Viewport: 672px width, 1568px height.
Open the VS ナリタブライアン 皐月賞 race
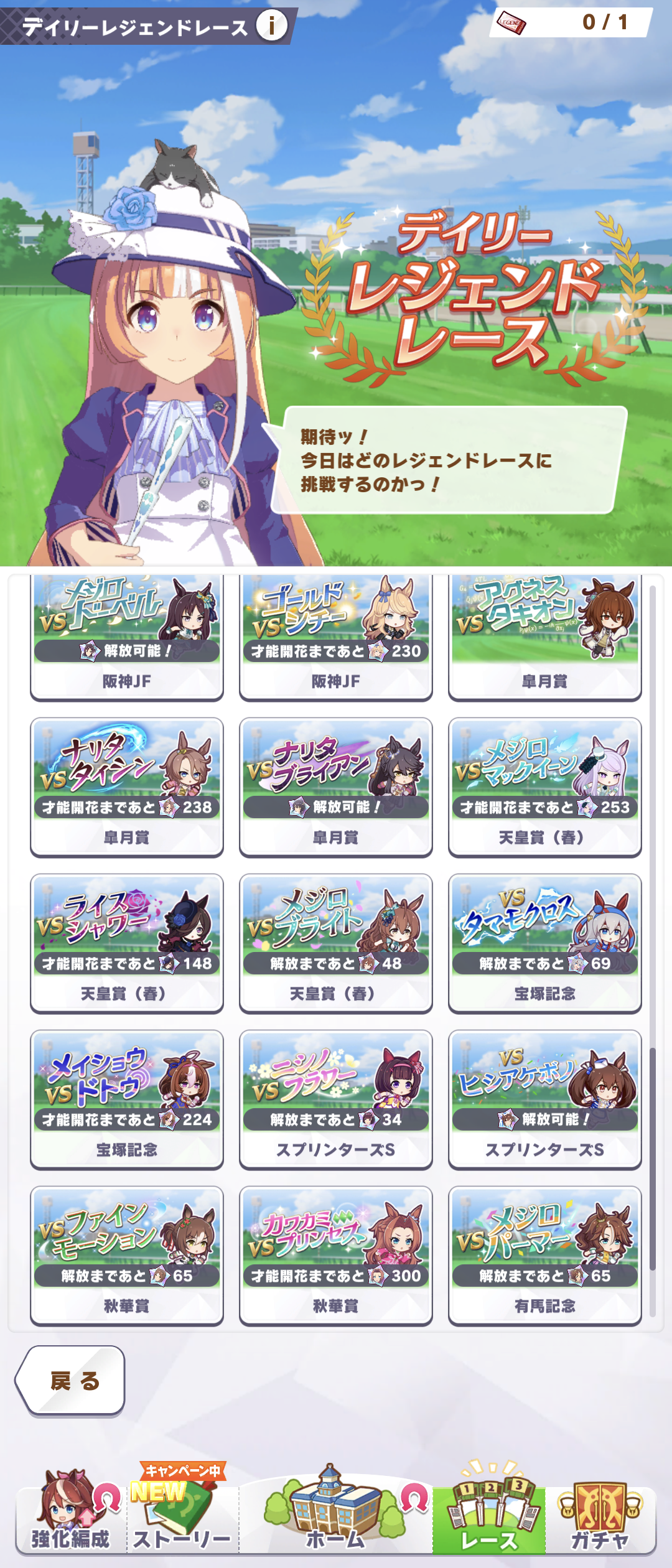point(336,787)
